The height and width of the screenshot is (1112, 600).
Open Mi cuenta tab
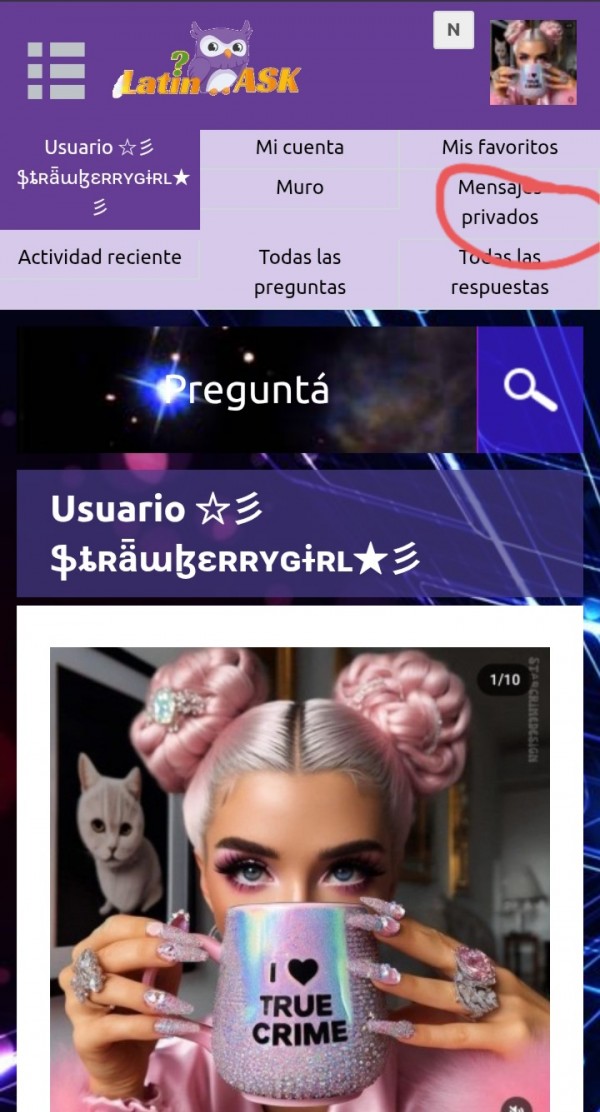(x=300, y=147)
